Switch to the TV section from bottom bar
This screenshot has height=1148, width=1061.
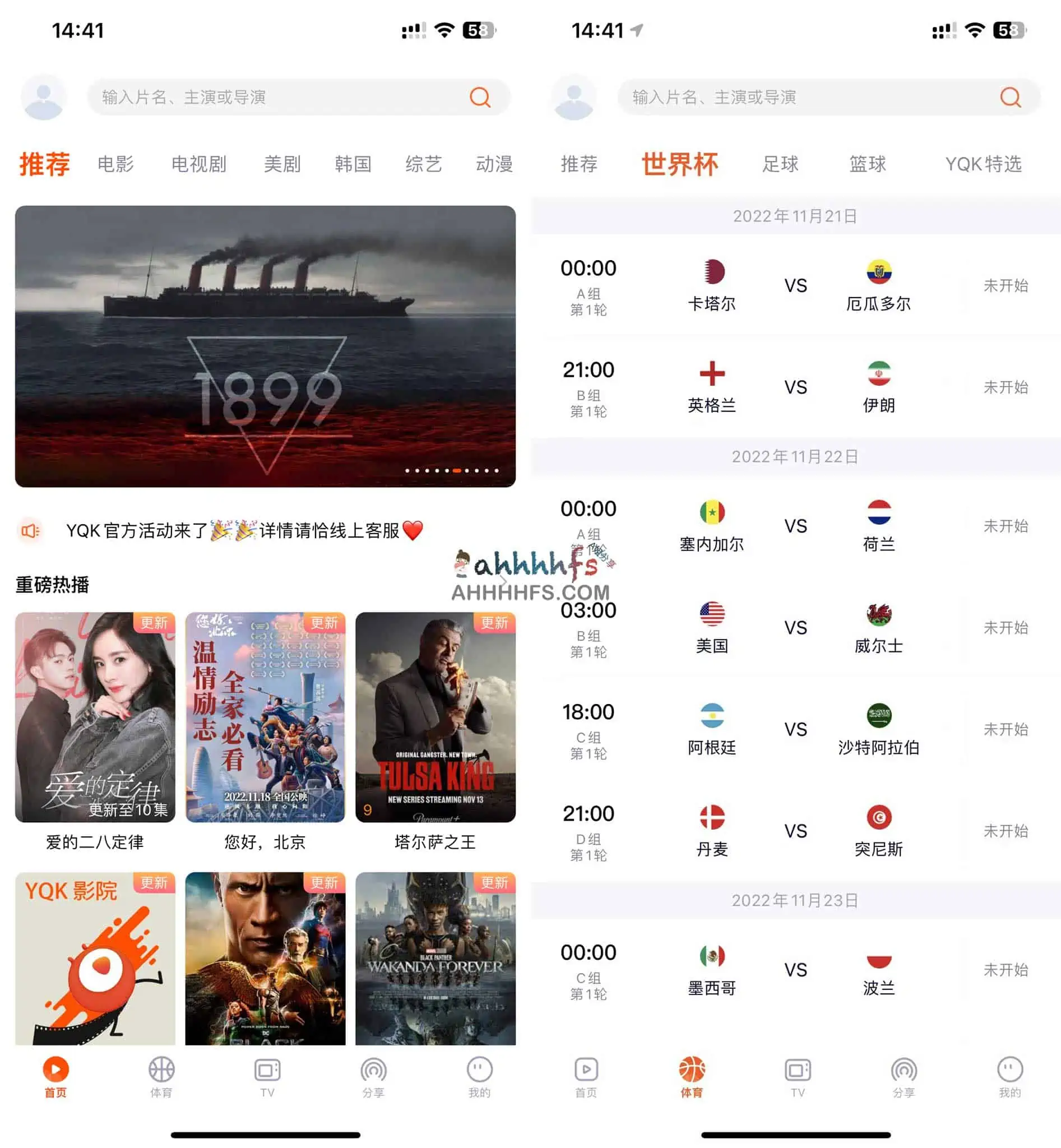click(x=267, y=1077)
